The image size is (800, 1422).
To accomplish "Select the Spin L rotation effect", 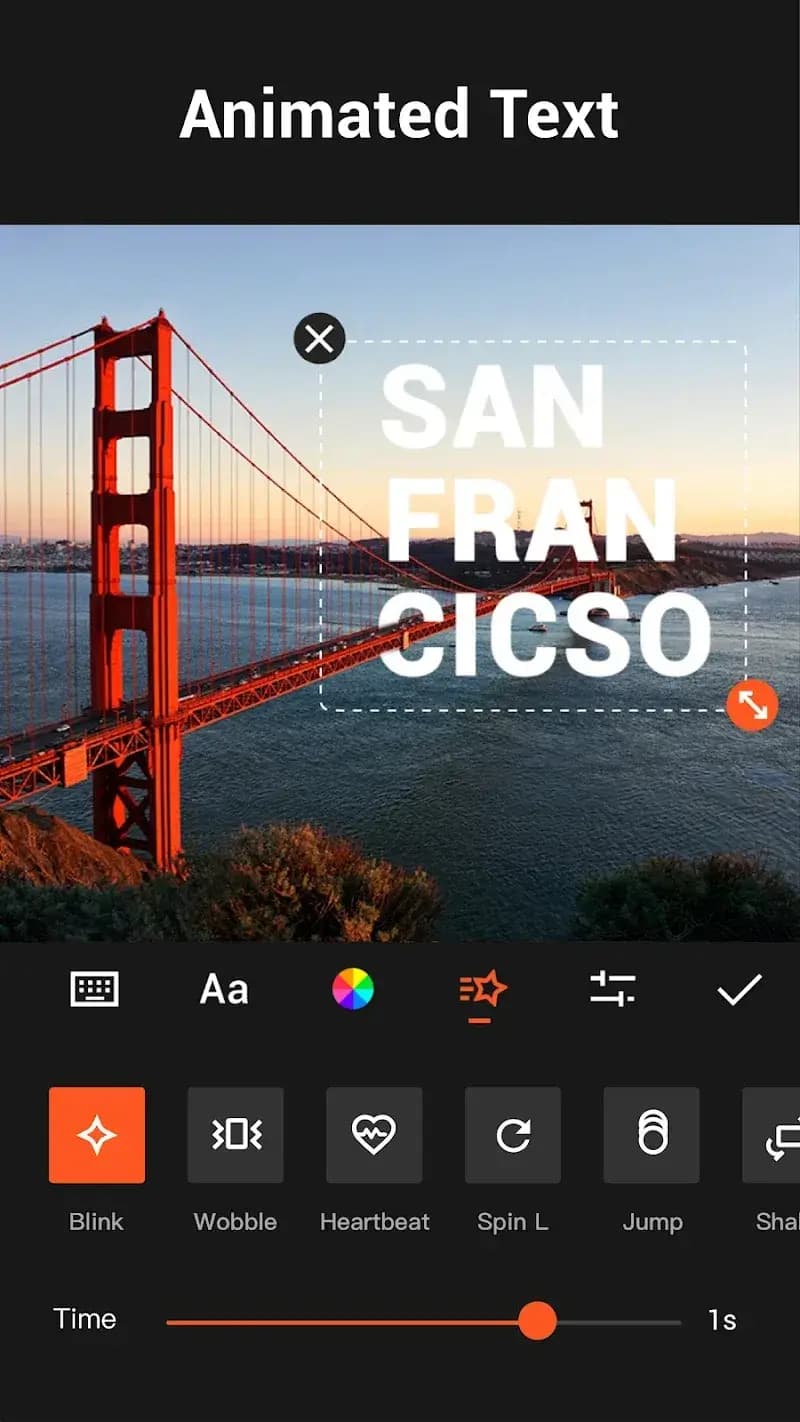I will 513,1136.
